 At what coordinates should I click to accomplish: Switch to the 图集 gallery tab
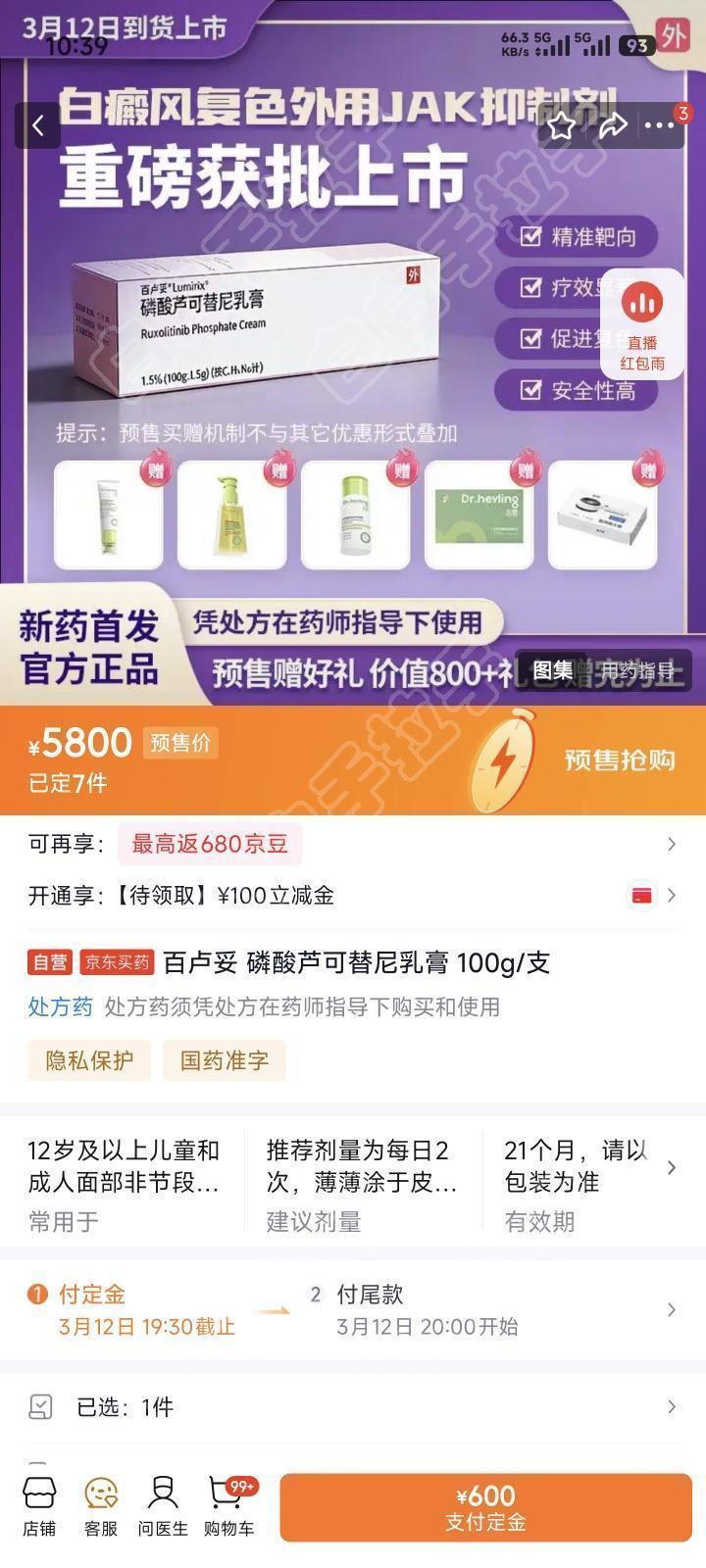pyautogui.click(x=552, y=670)
